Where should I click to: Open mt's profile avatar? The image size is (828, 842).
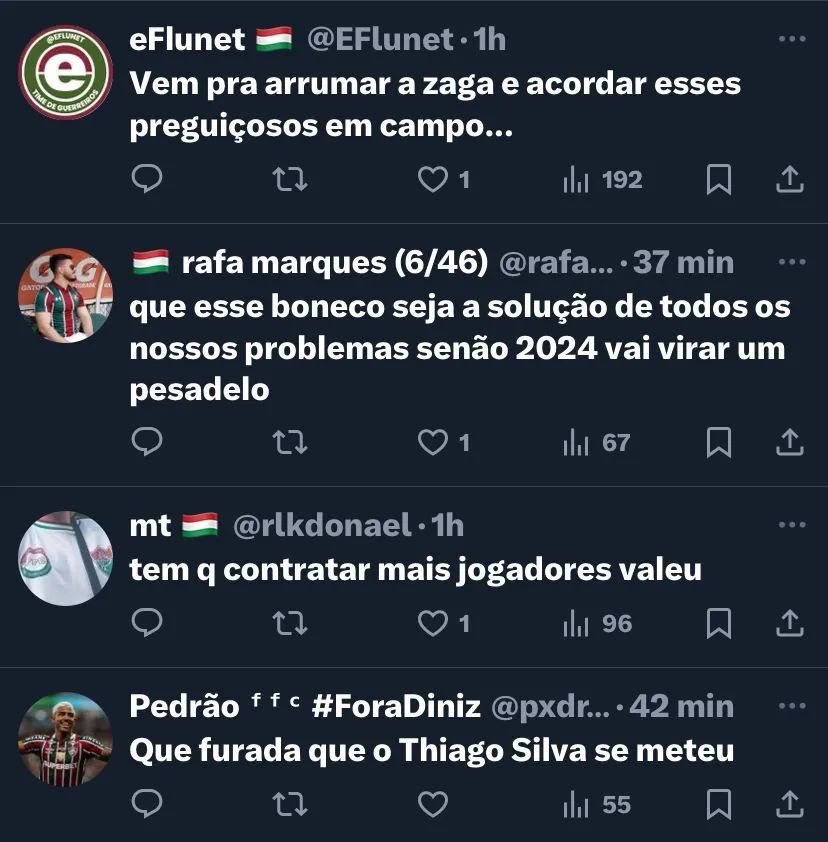(x=65, y=558)
